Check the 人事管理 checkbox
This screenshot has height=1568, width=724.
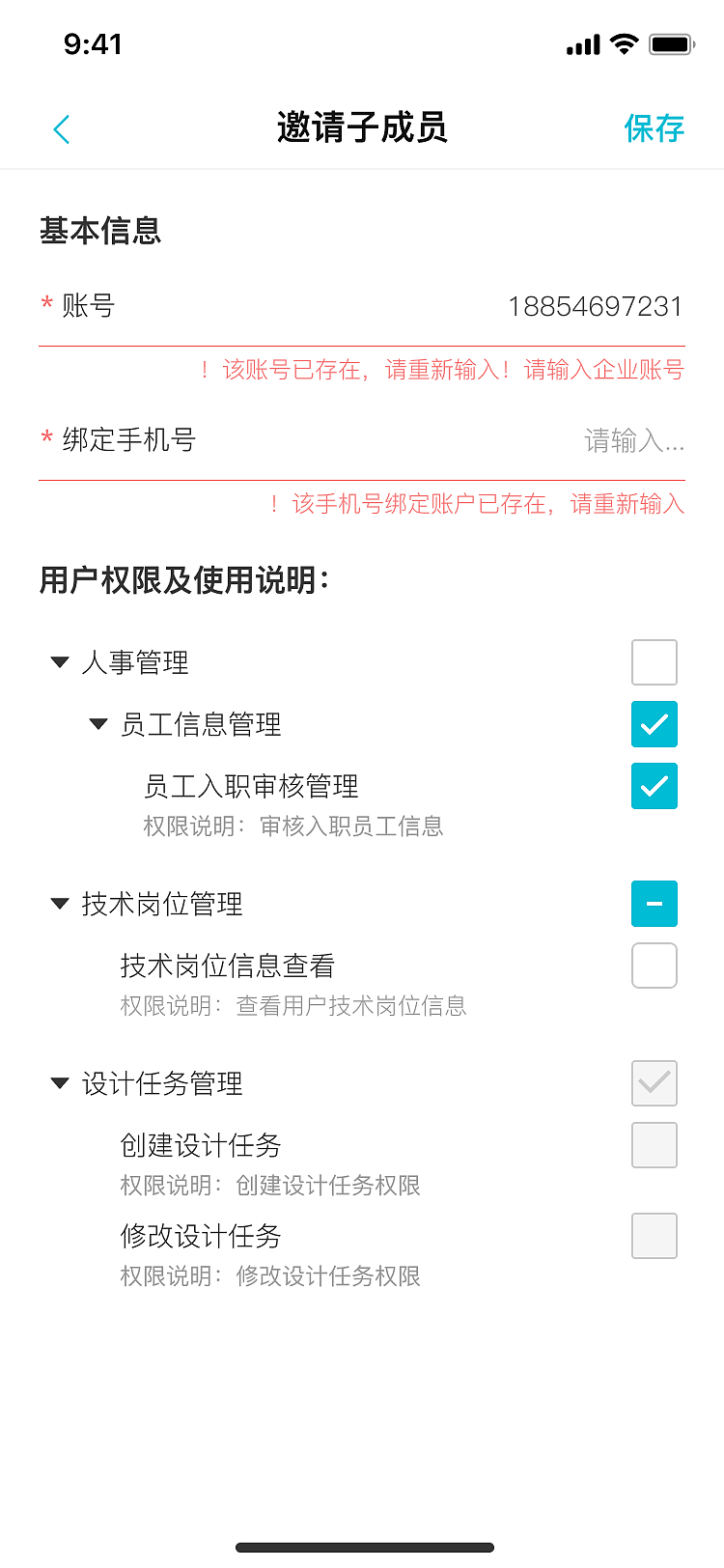click(654, 662)
